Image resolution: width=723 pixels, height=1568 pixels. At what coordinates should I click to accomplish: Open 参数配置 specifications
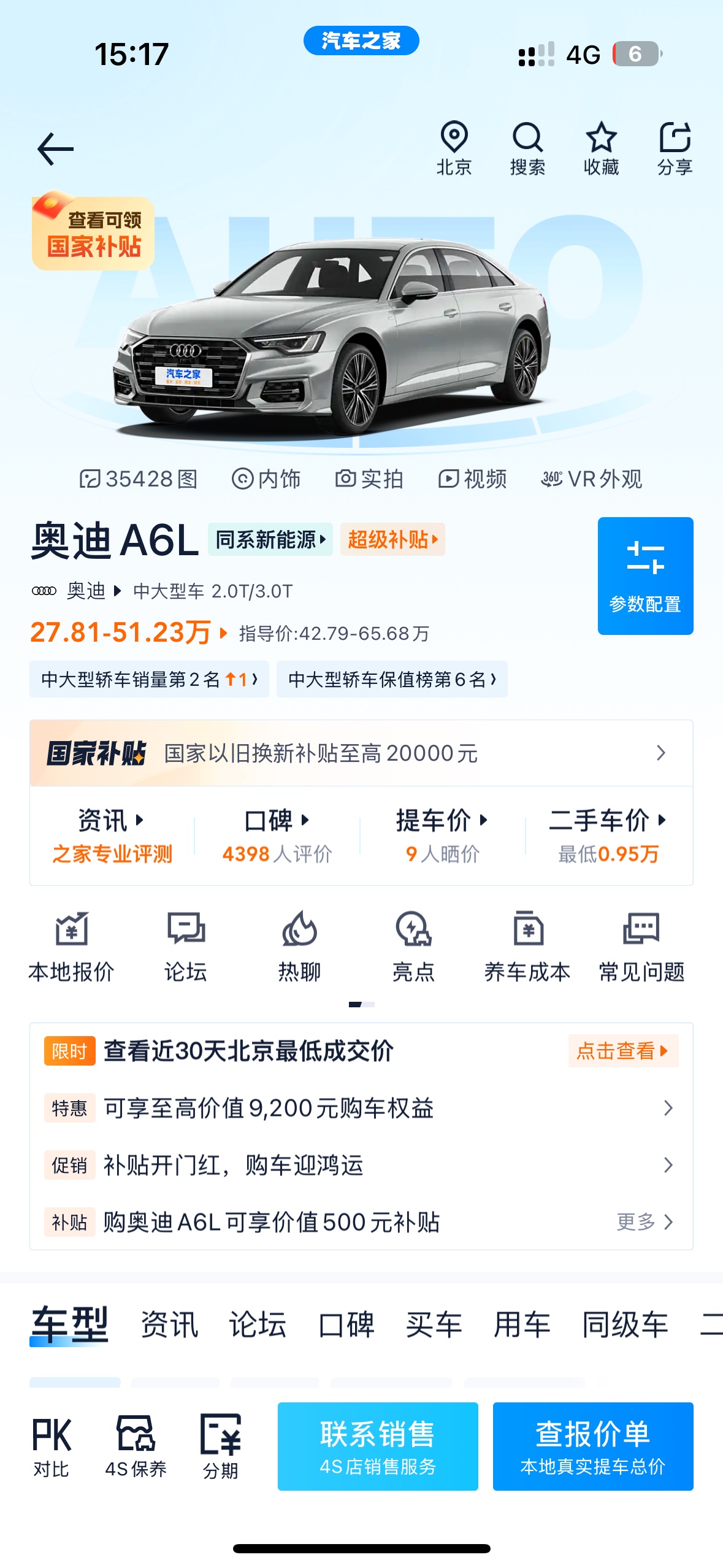tap(645, 575)
